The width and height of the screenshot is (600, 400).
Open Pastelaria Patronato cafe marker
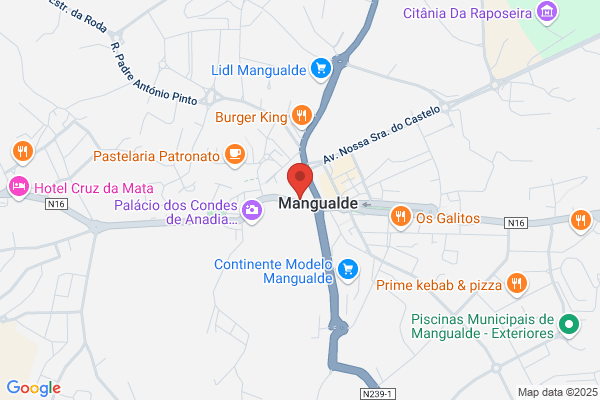235,155
